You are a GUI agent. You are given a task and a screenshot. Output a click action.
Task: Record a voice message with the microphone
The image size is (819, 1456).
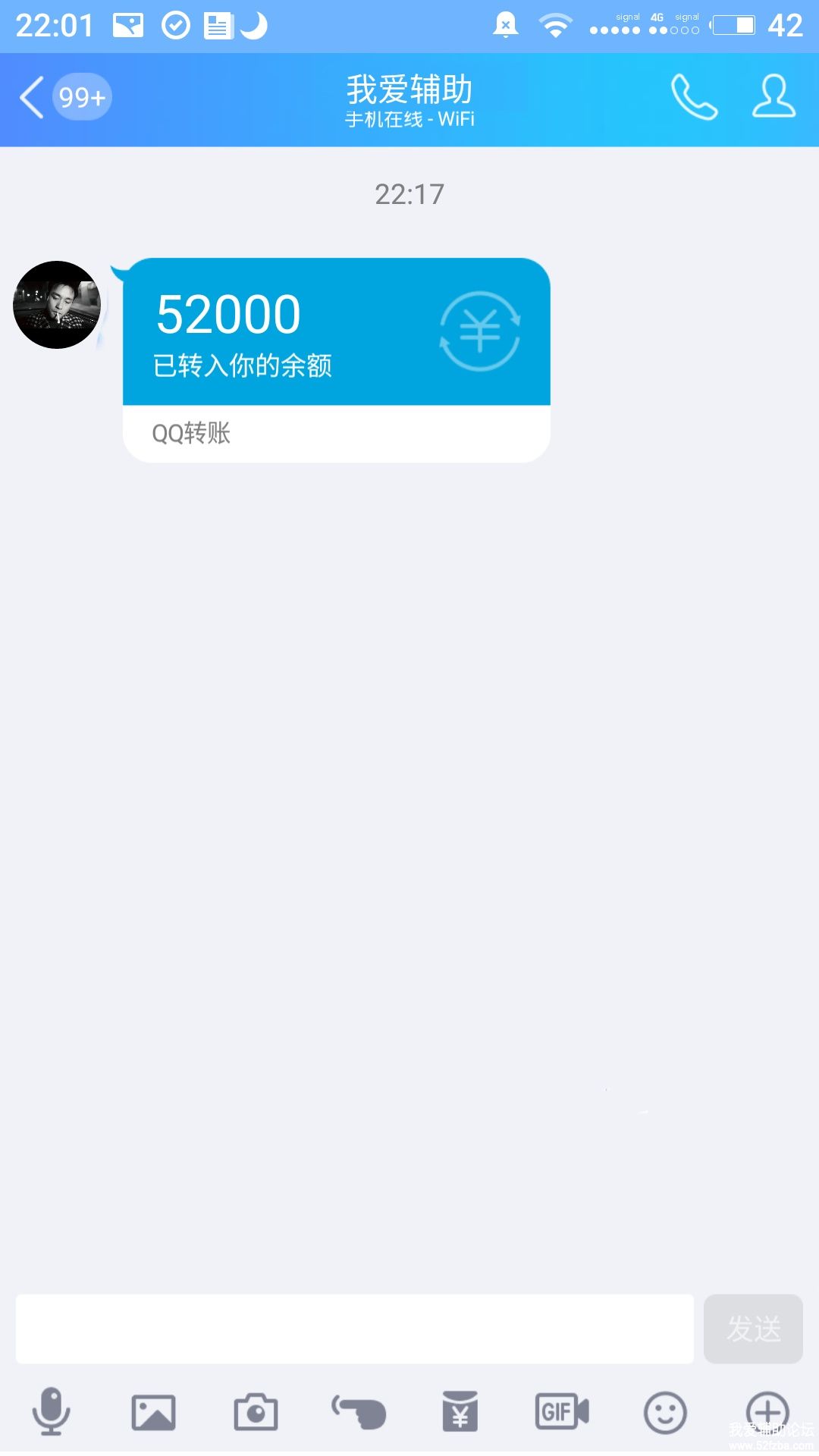tap(51, 1412)
